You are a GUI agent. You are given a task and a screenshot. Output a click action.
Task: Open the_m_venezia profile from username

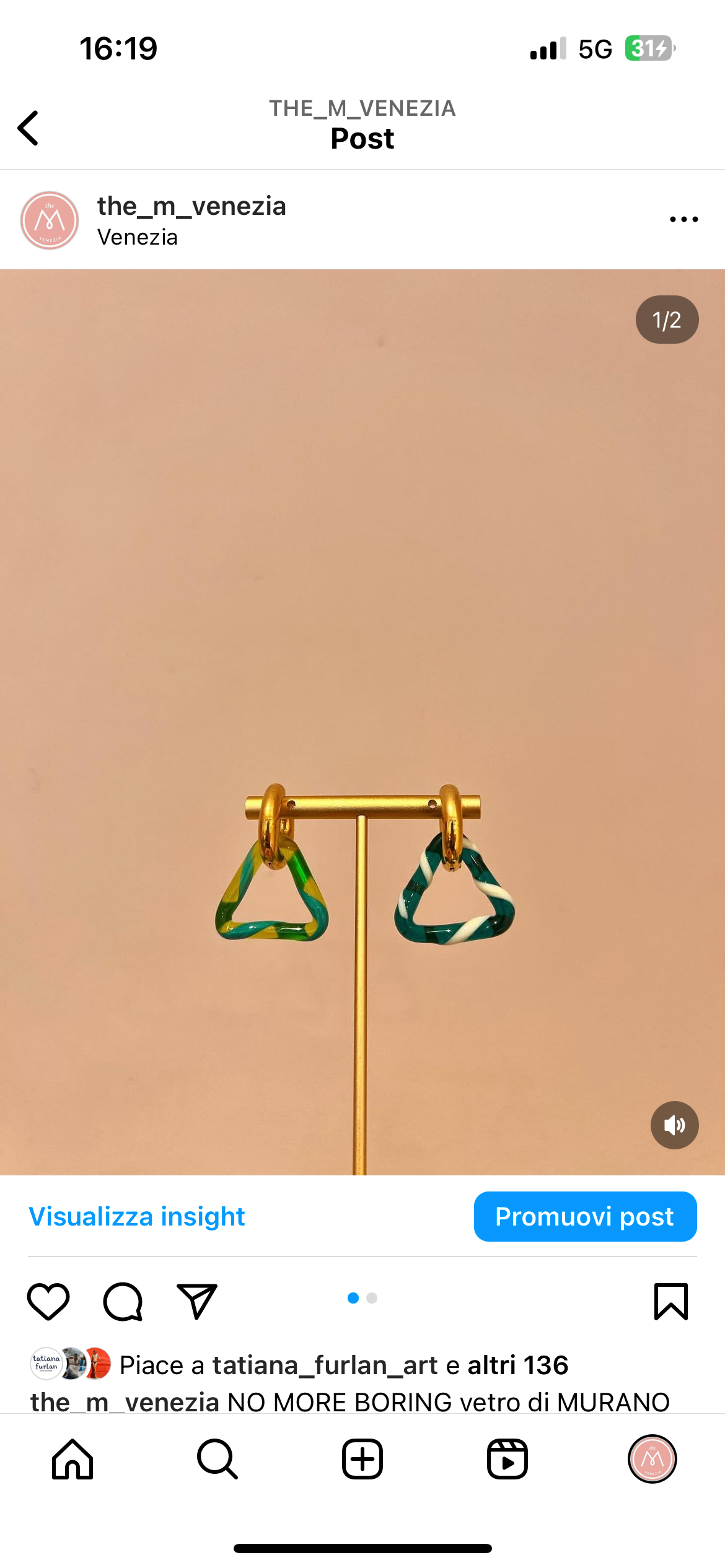pyautogui.click(x=191, y=206)
